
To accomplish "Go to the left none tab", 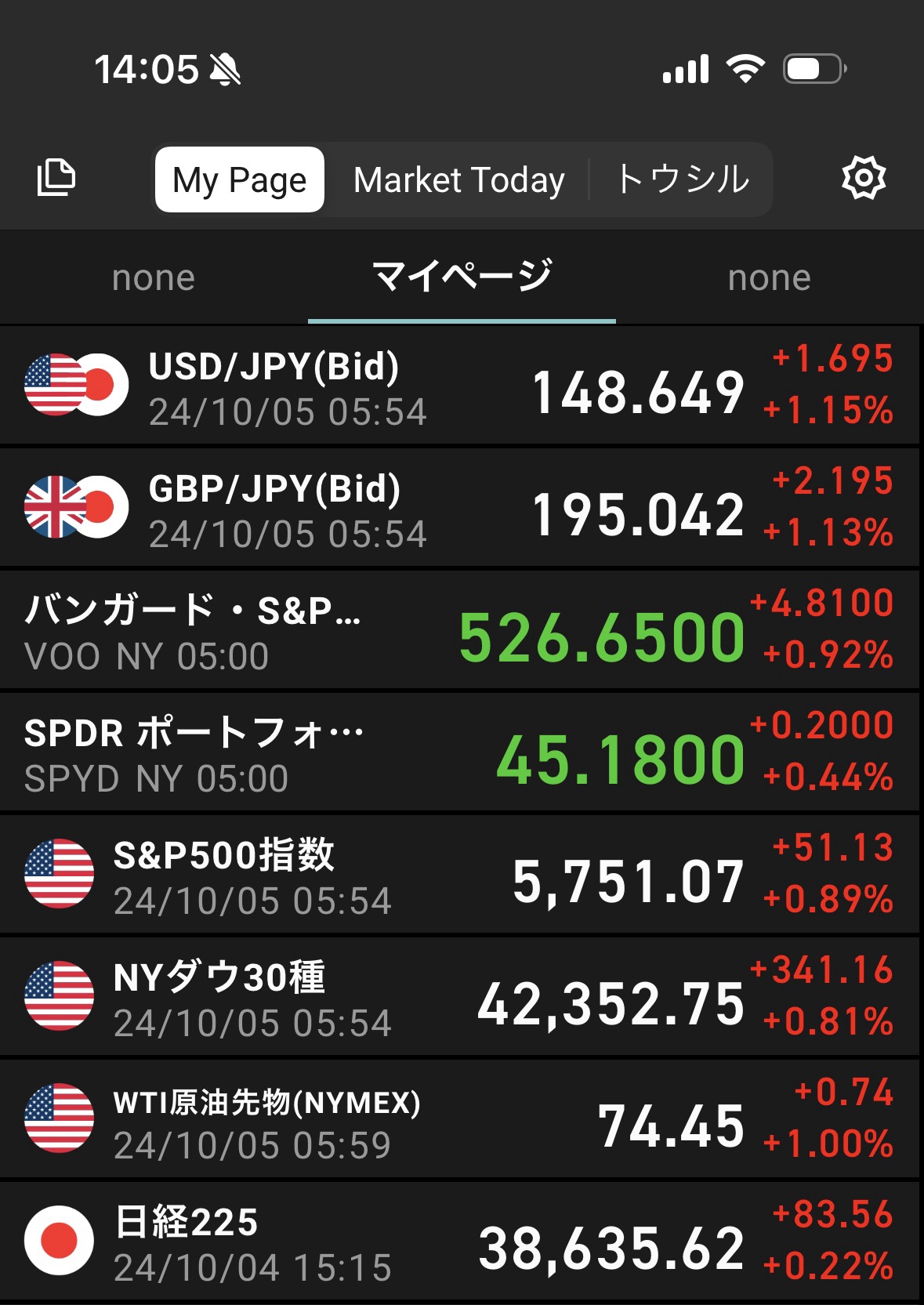I will tap(154, 277).
